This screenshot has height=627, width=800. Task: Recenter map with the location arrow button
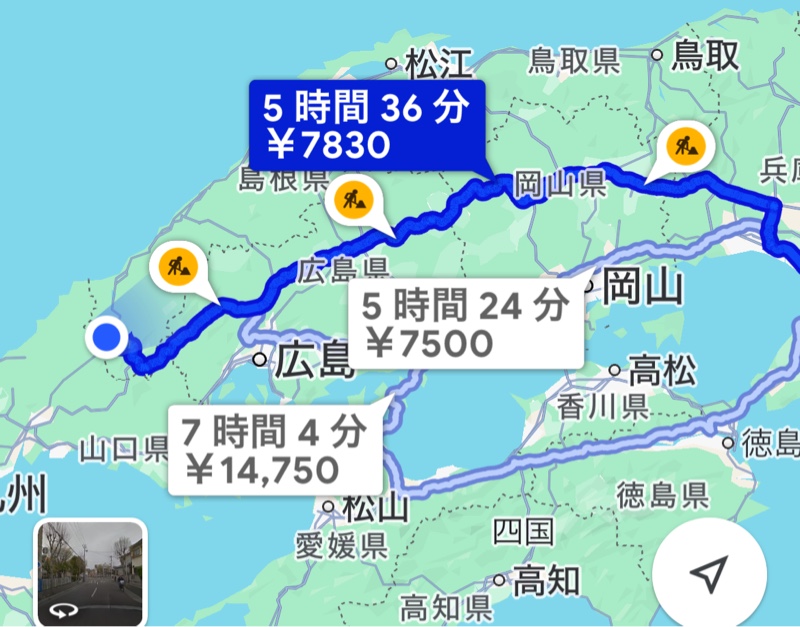click(708, 574)
